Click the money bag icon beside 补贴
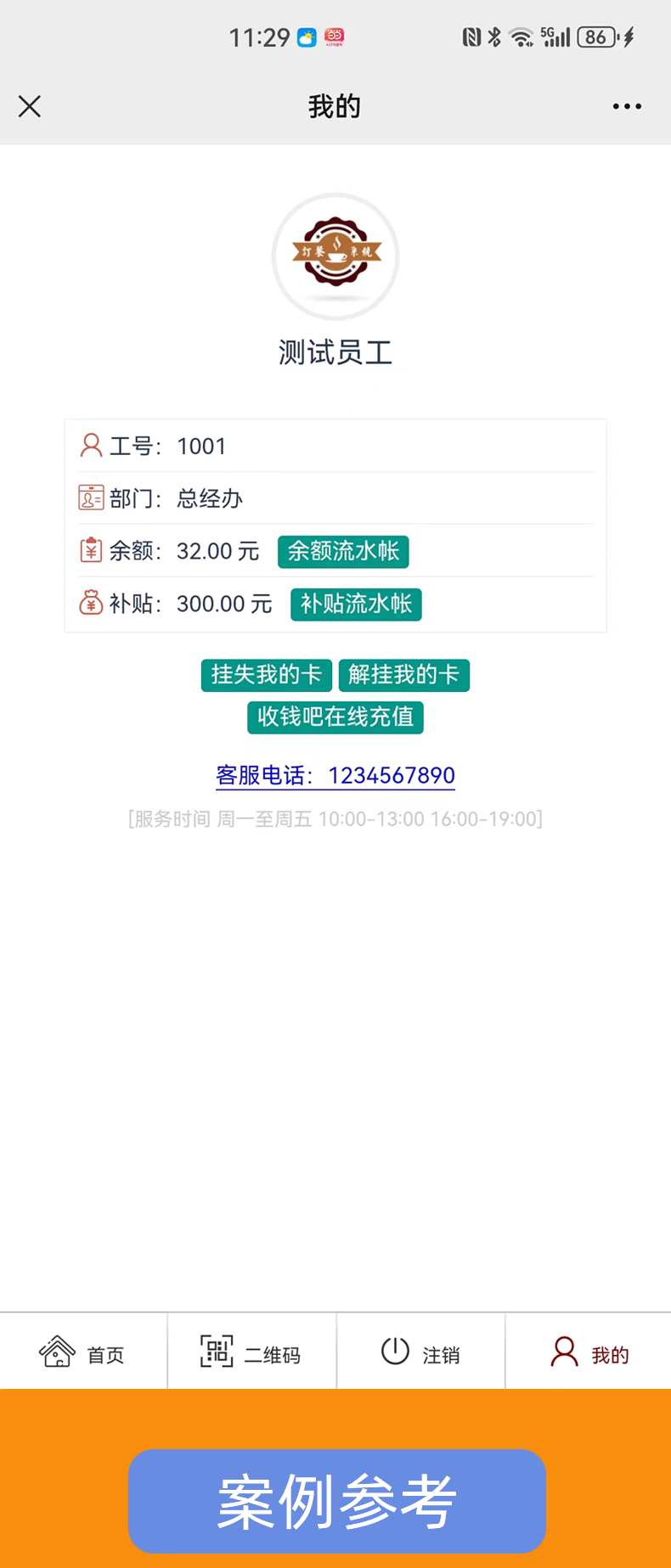 (90, 604)
